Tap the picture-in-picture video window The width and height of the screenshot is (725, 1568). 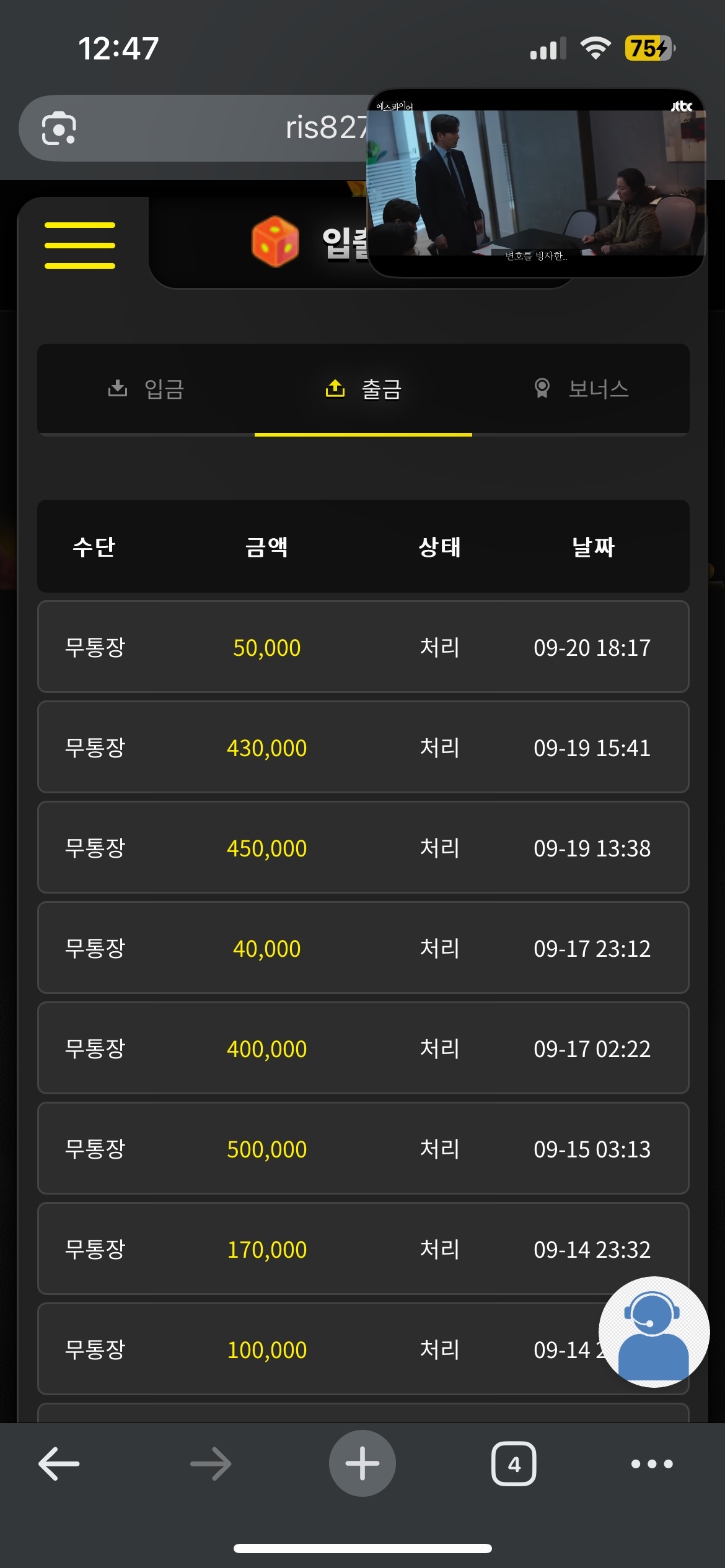click(x=537, y=183)
